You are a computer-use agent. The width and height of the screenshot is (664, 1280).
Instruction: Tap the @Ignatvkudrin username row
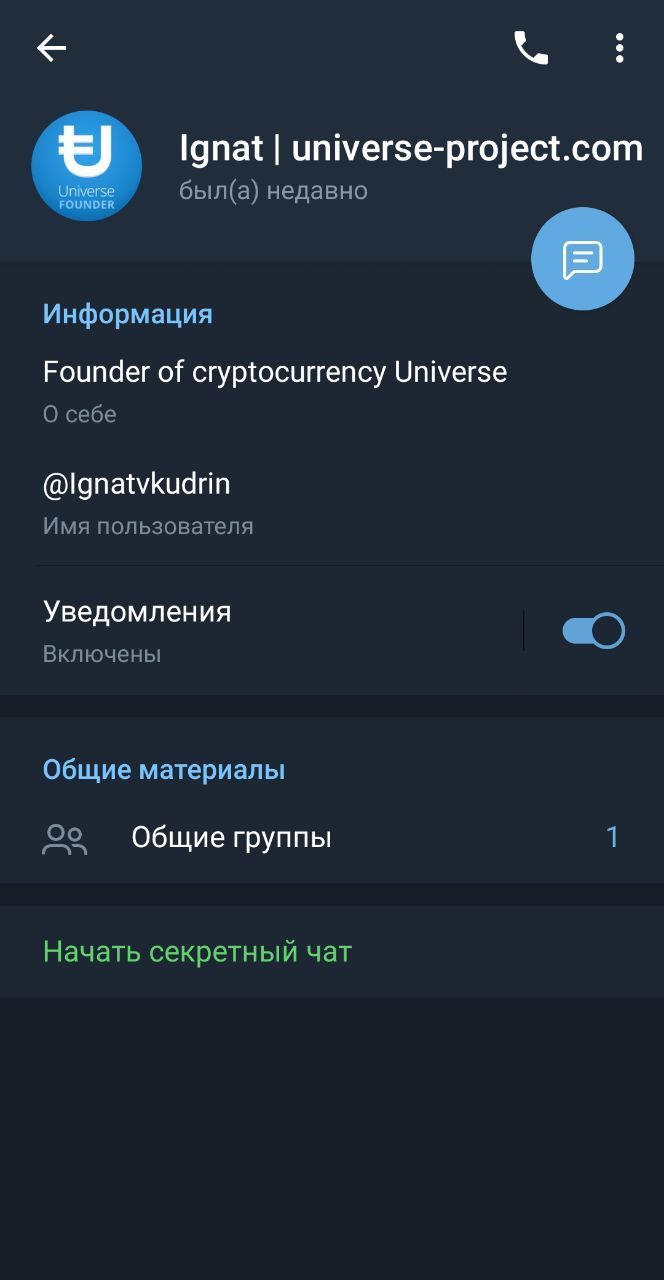(x=332, y=503)
